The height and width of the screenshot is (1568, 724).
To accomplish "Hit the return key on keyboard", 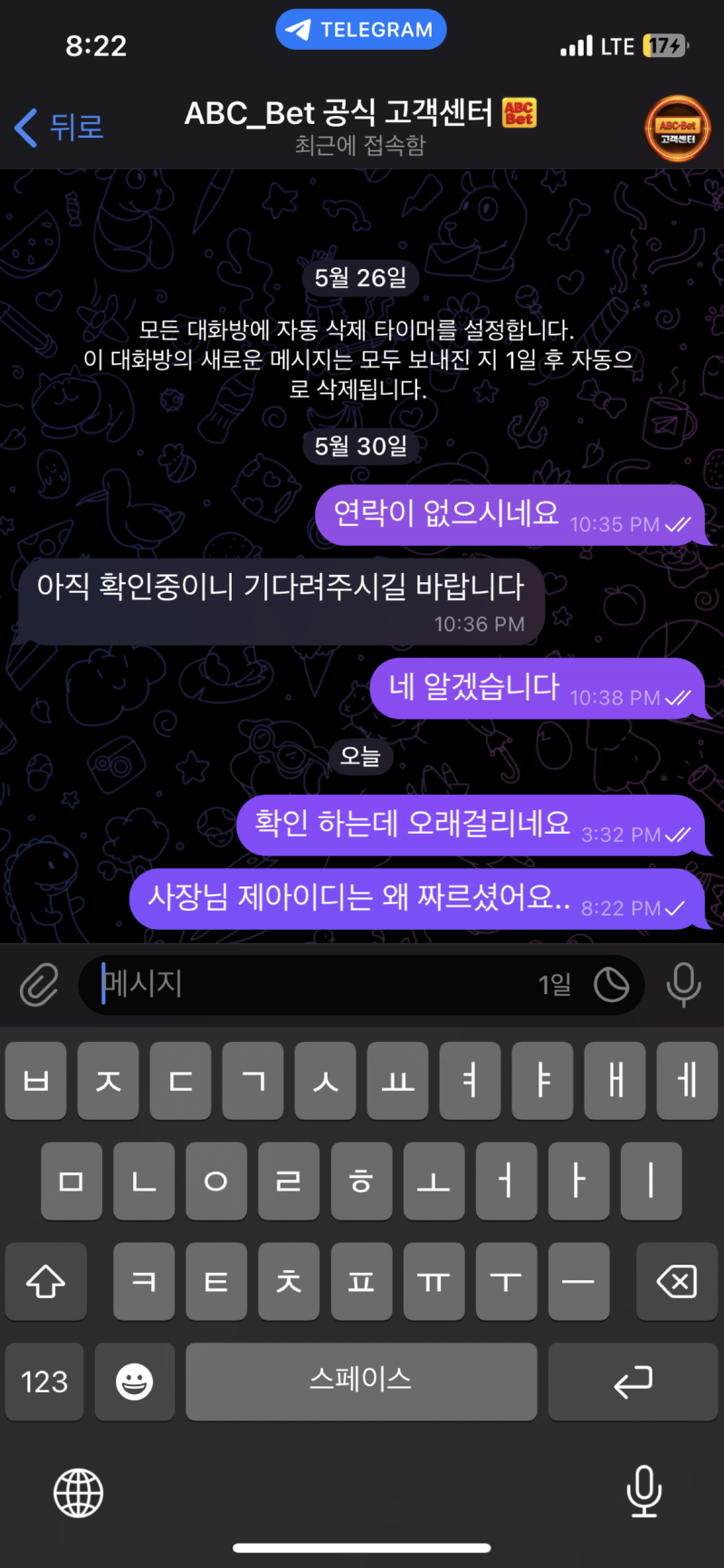I will pos(633,1382).
